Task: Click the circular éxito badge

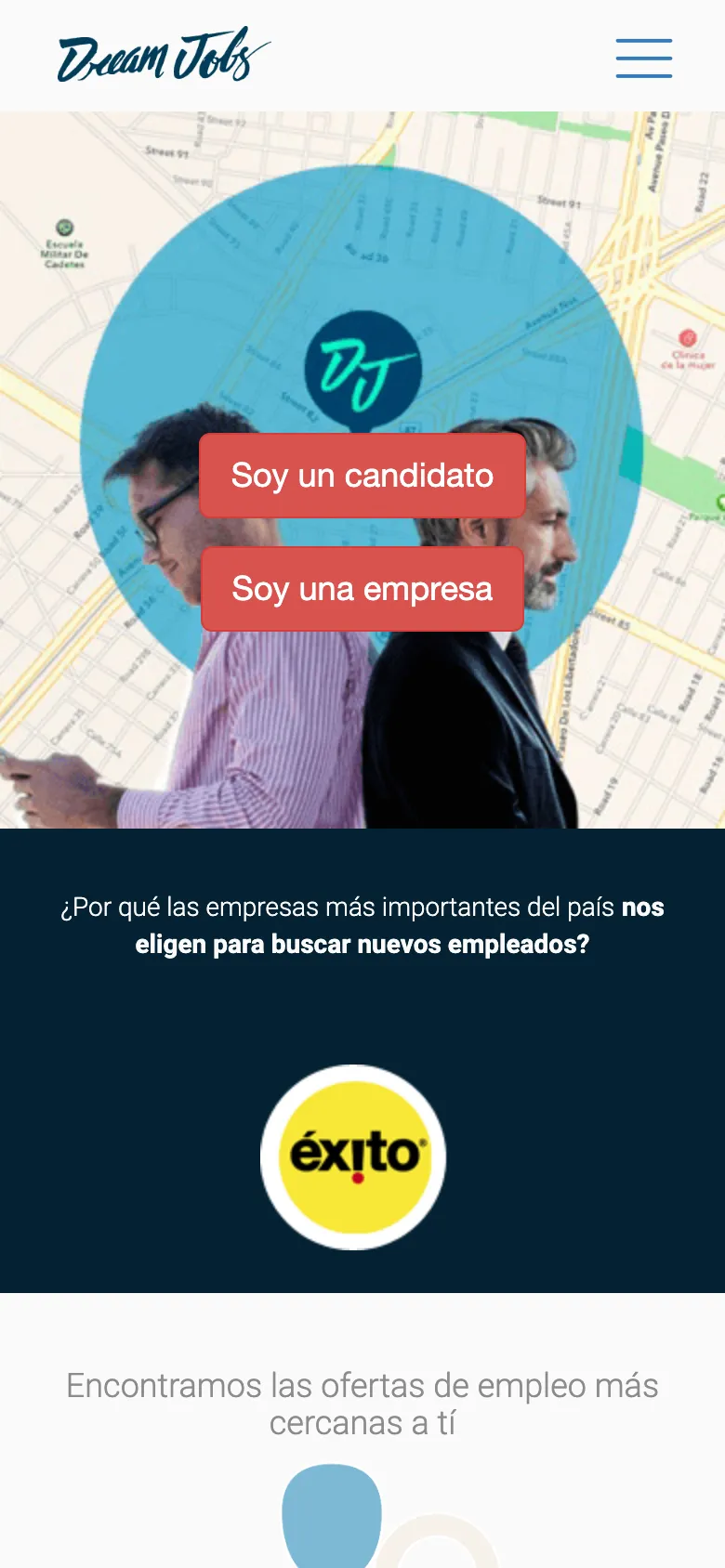Action: pyautogui.click(x=352, y=1156)
